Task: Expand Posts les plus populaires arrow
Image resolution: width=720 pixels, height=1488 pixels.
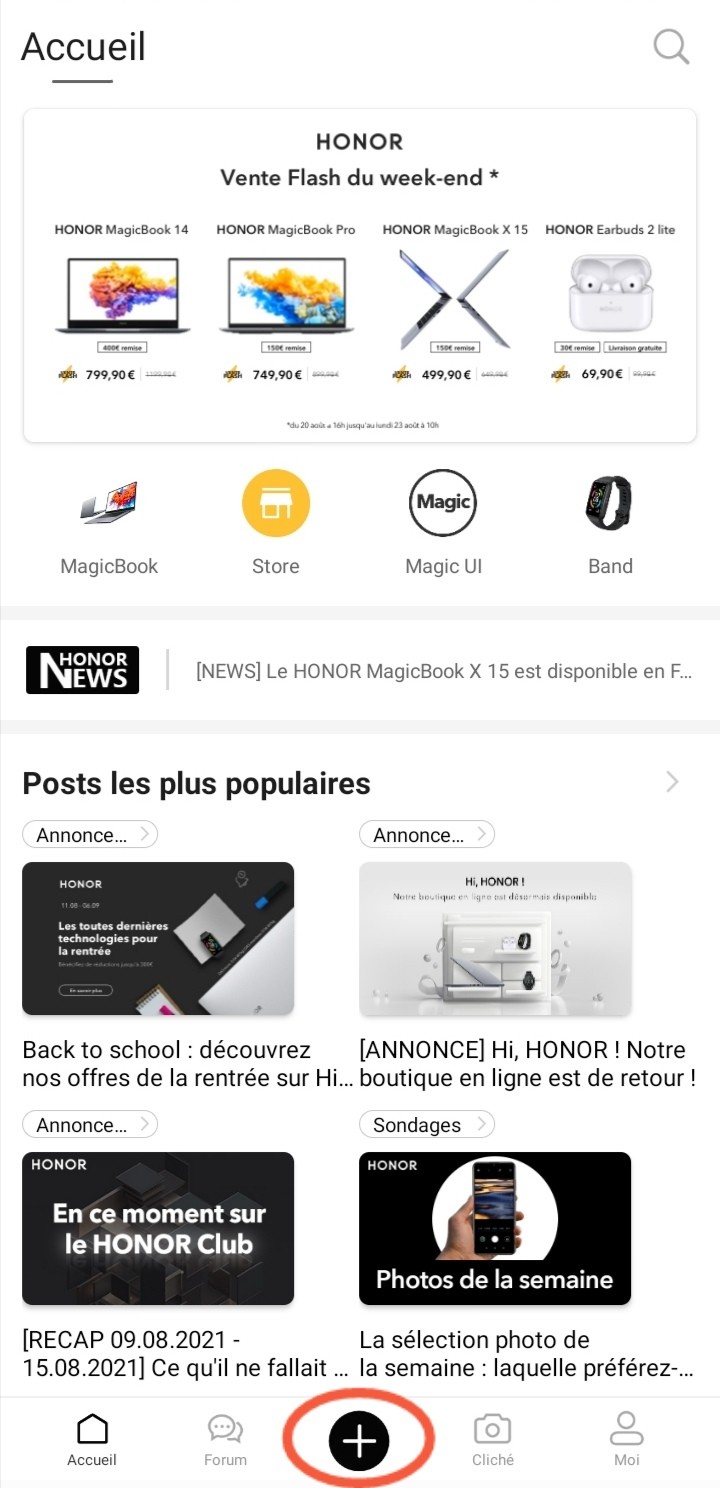Action: point(673,782)
